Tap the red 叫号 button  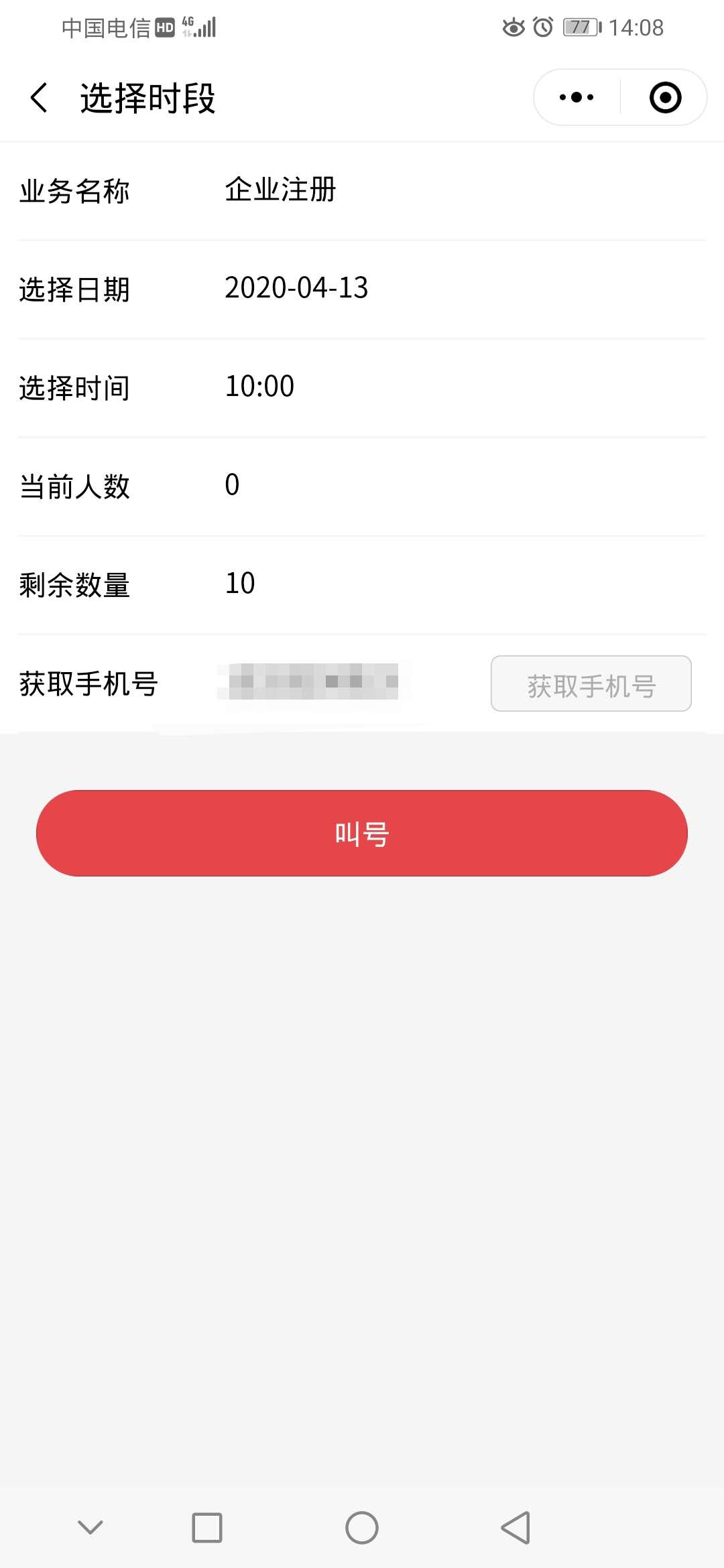362,834
